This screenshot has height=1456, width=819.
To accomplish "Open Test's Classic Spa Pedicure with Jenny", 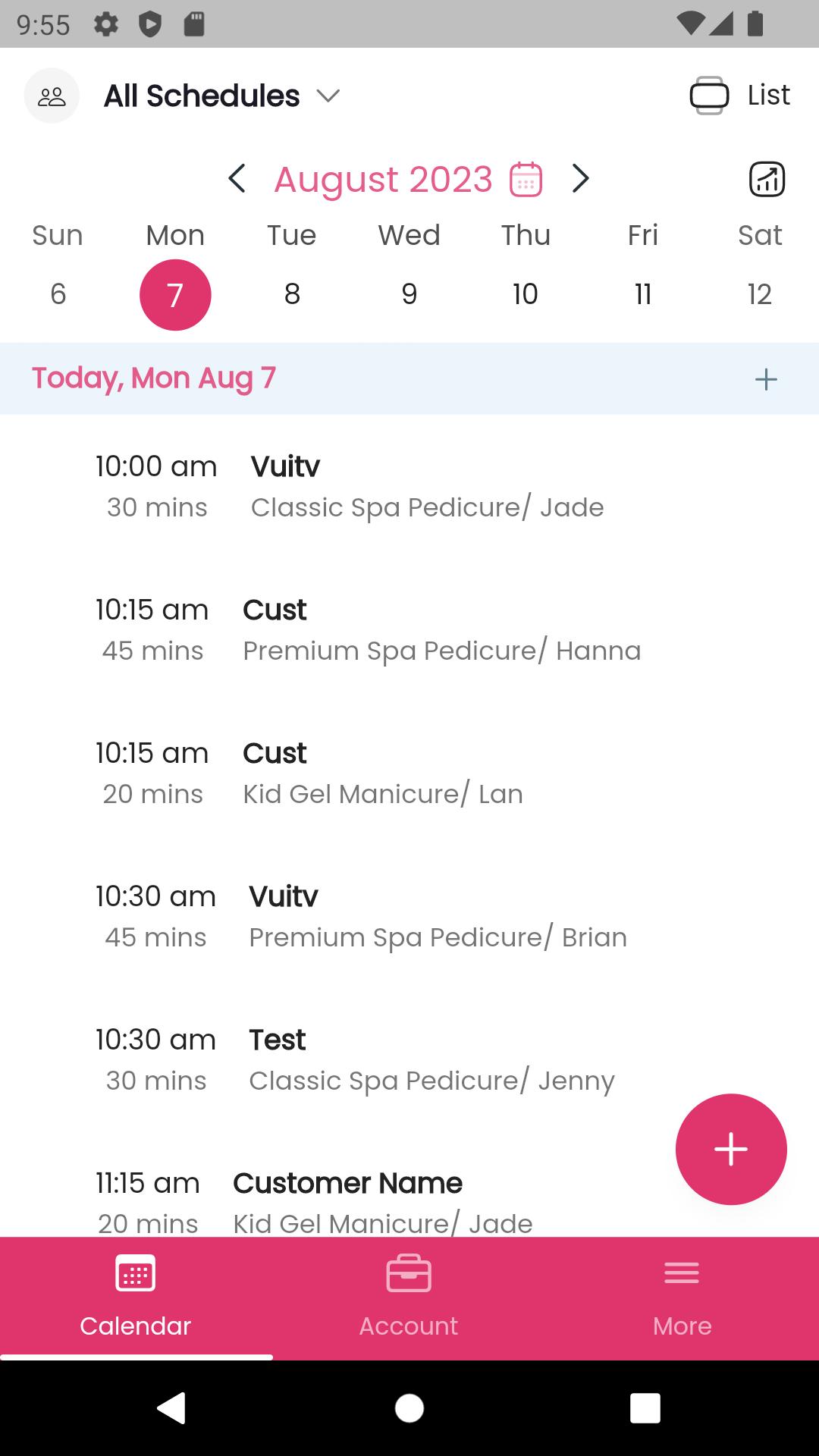I will click(409, 1060).
